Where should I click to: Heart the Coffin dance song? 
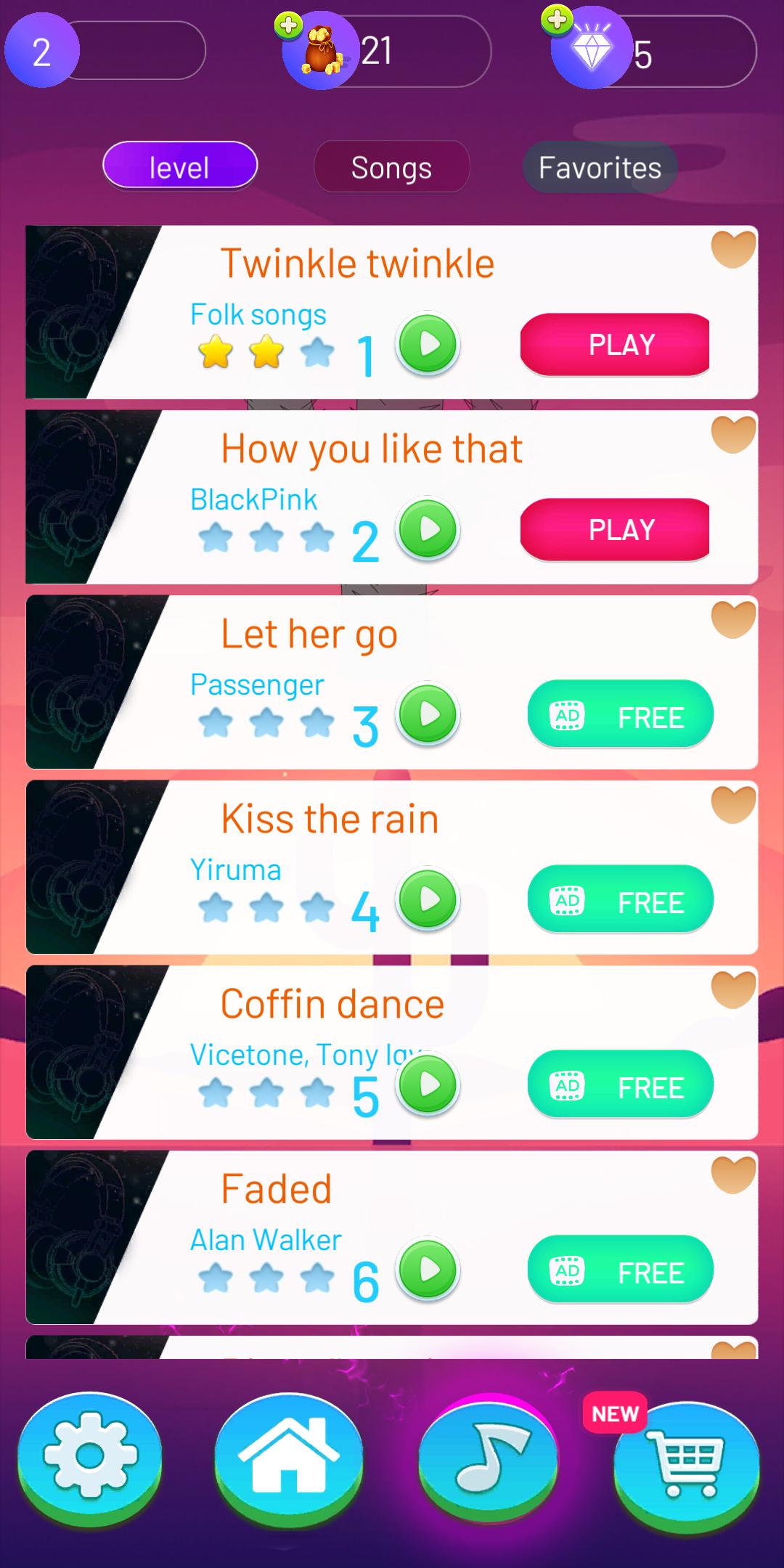click(733, 990)
